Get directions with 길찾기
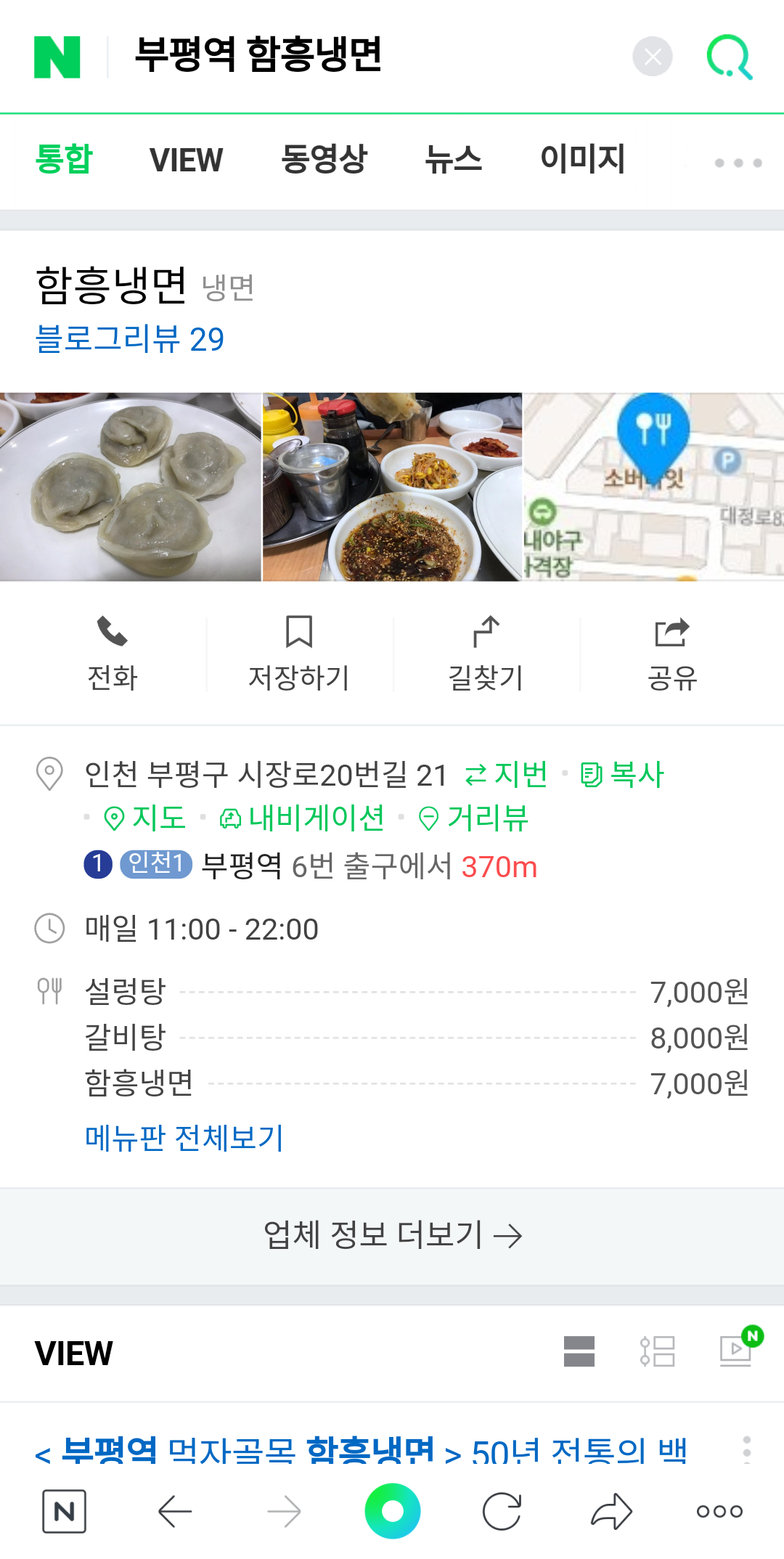The image size is (784, 1559). pyautogui.click(x=486, y=654)
